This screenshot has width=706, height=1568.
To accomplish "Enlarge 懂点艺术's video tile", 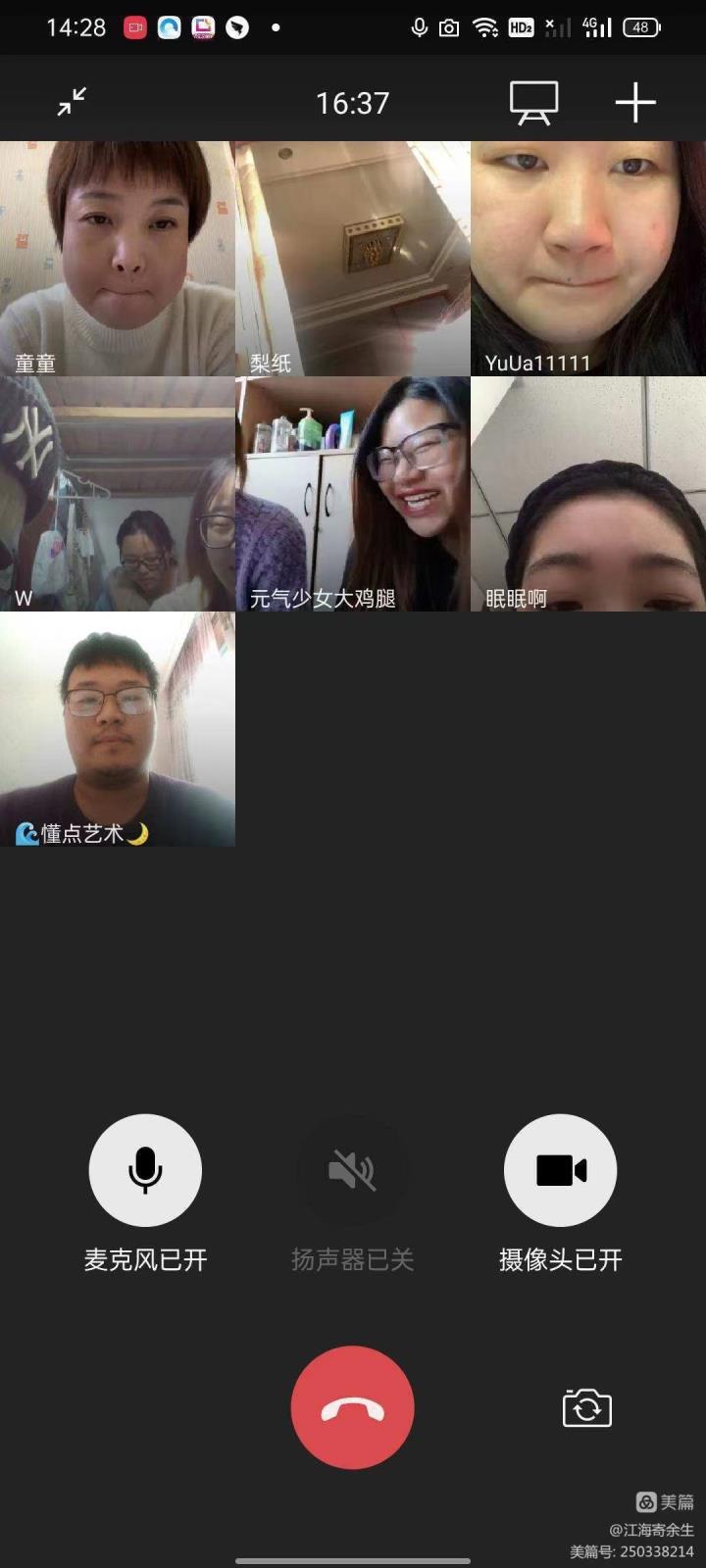I will pos(118,729).
